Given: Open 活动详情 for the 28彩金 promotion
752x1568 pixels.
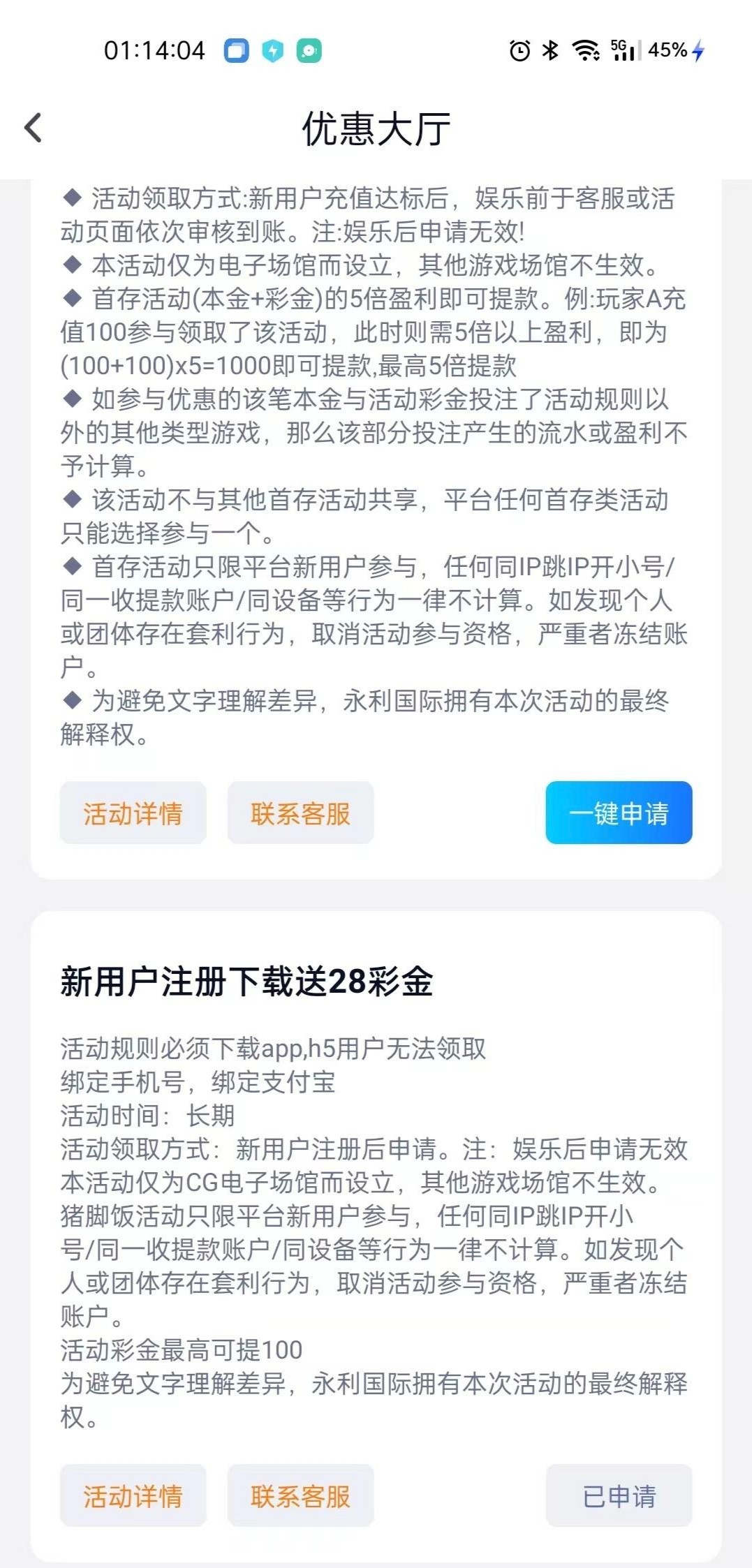Looking at the screenshot, I should [x=133, y=1496].
